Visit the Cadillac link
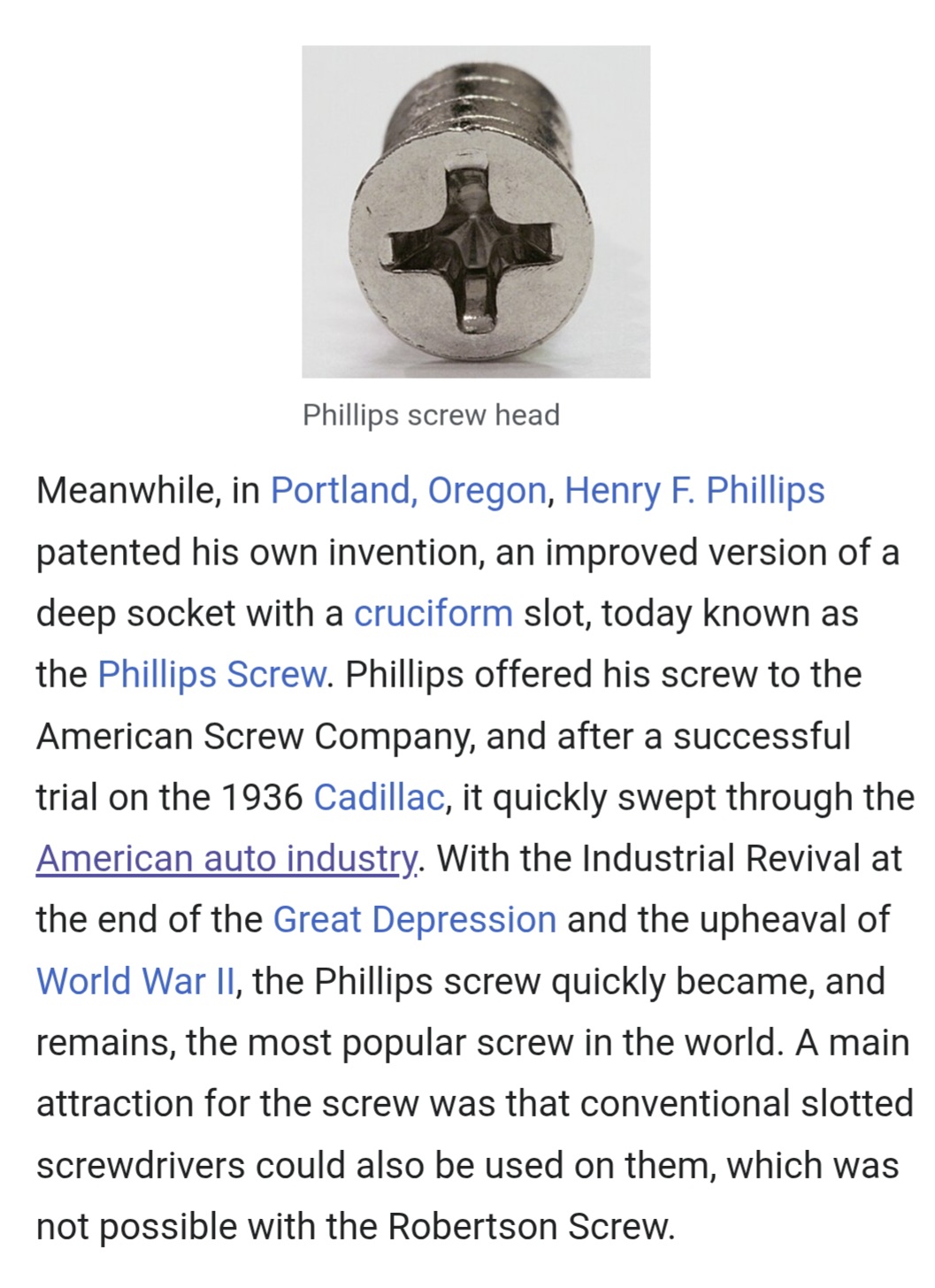 (379, 797)
